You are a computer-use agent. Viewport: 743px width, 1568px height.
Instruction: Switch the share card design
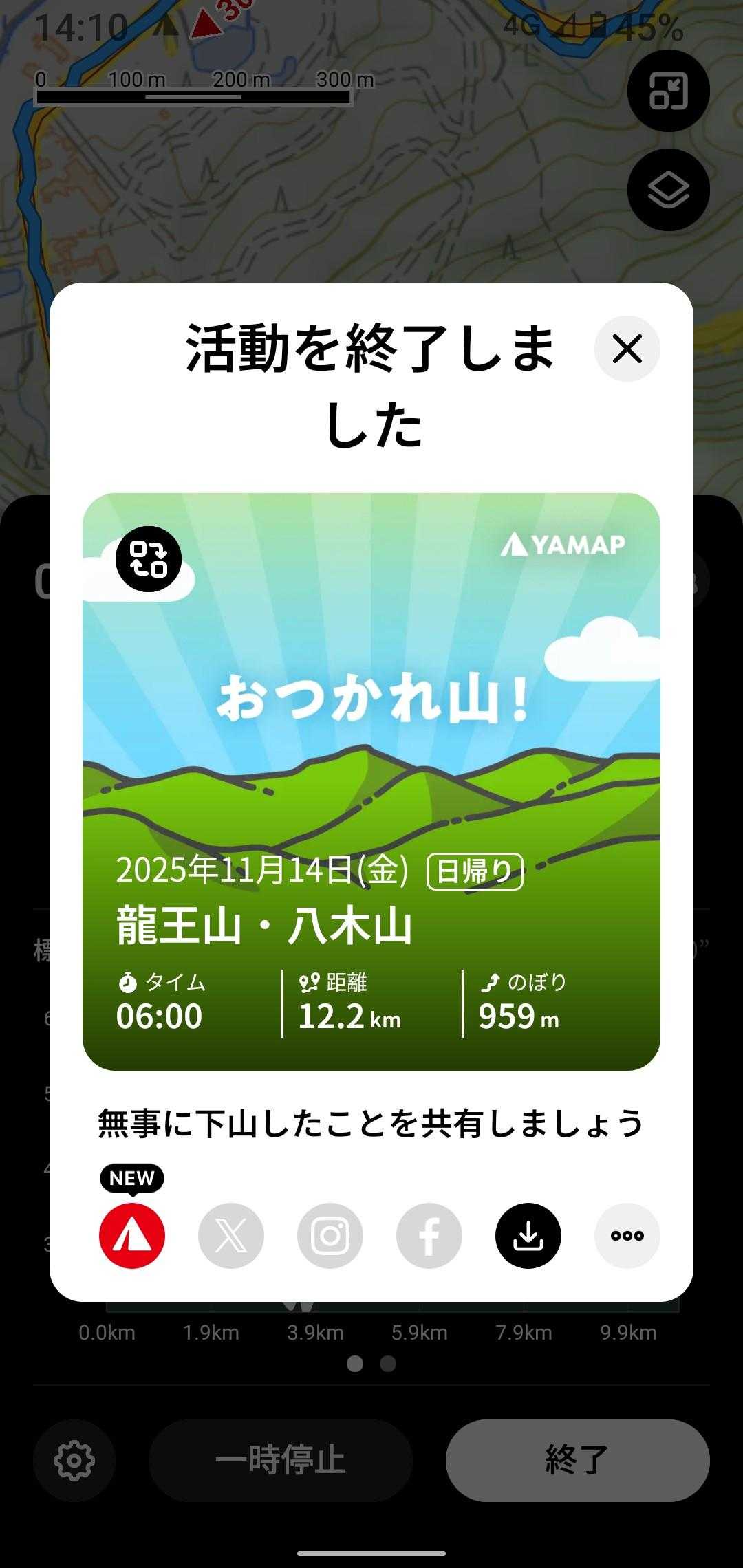149,558
